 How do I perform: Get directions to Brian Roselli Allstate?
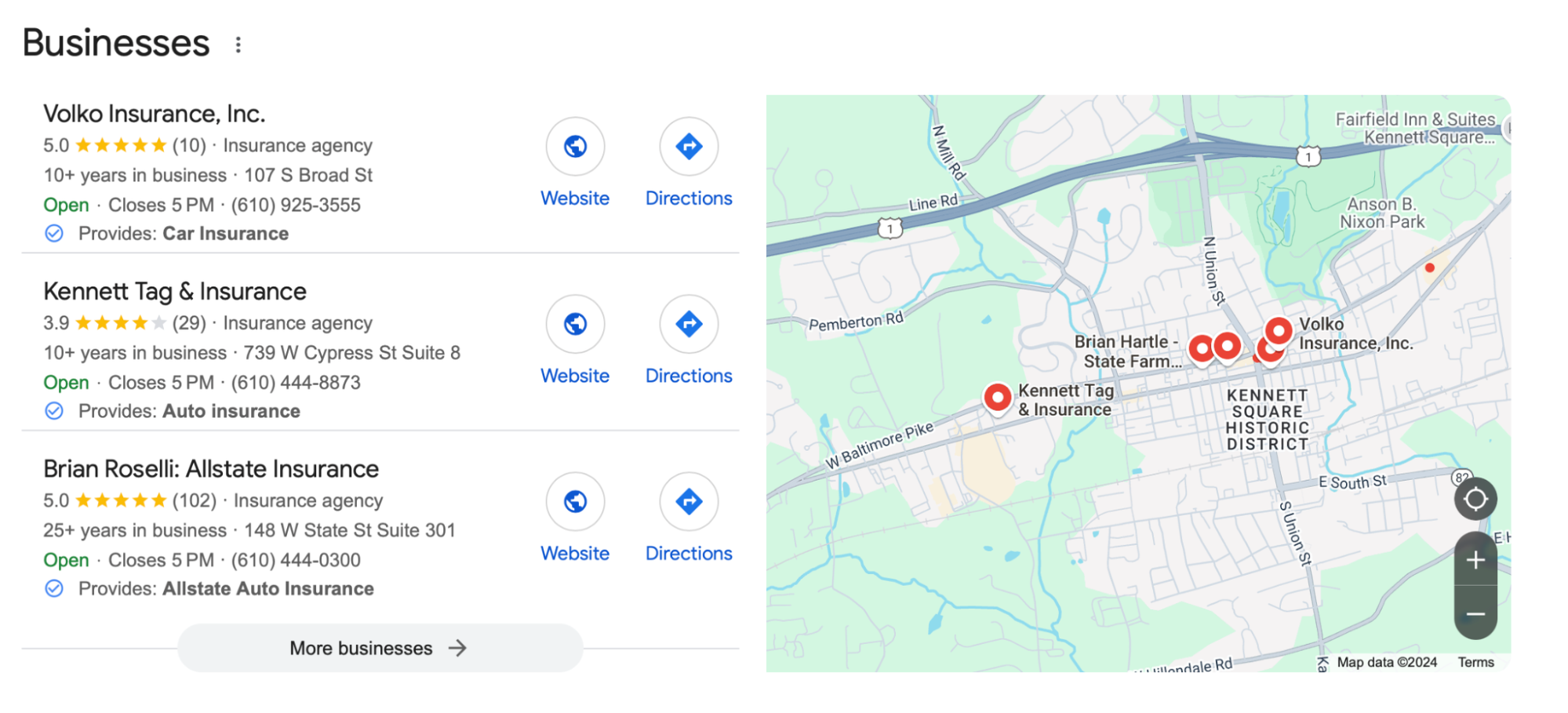click(x=689, y=501)
